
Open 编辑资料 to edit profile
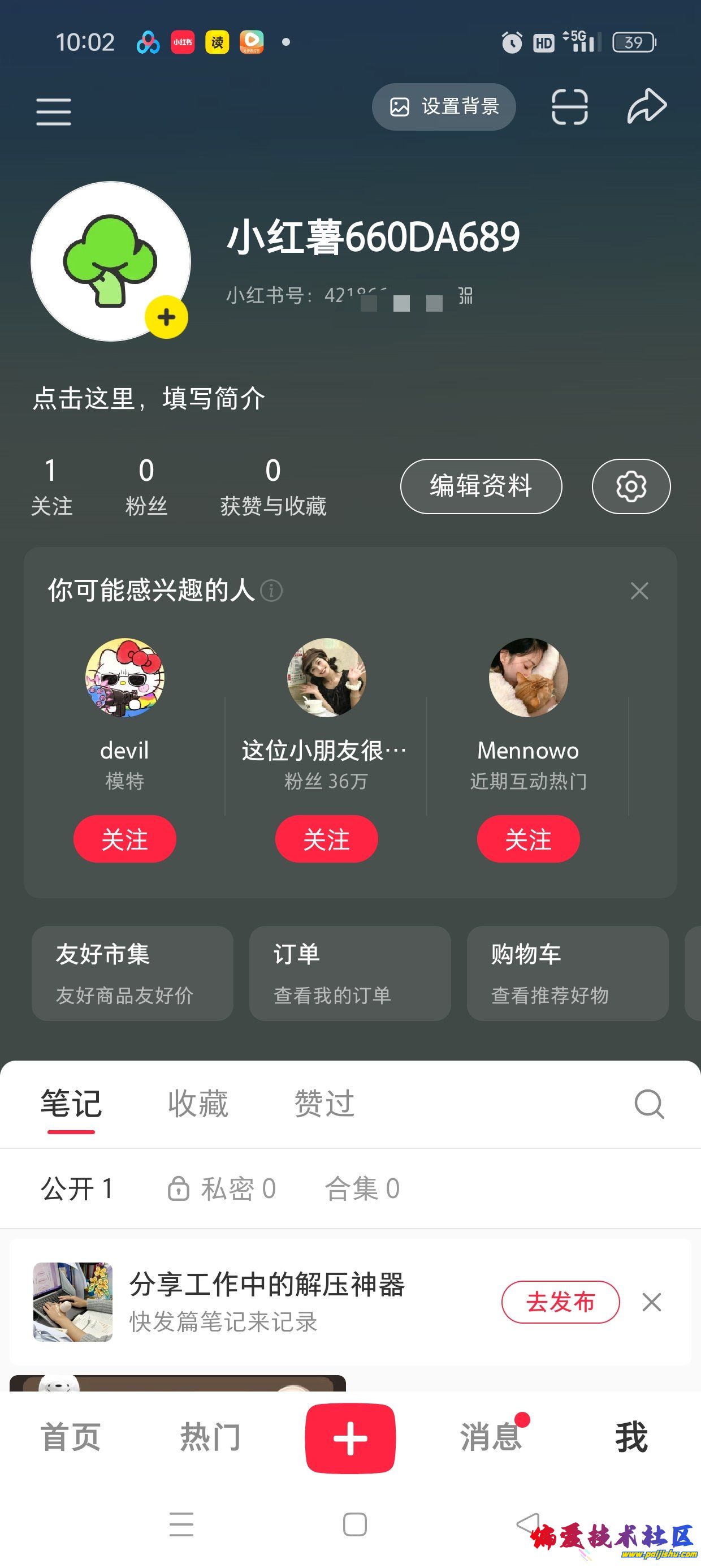(481, 486)
